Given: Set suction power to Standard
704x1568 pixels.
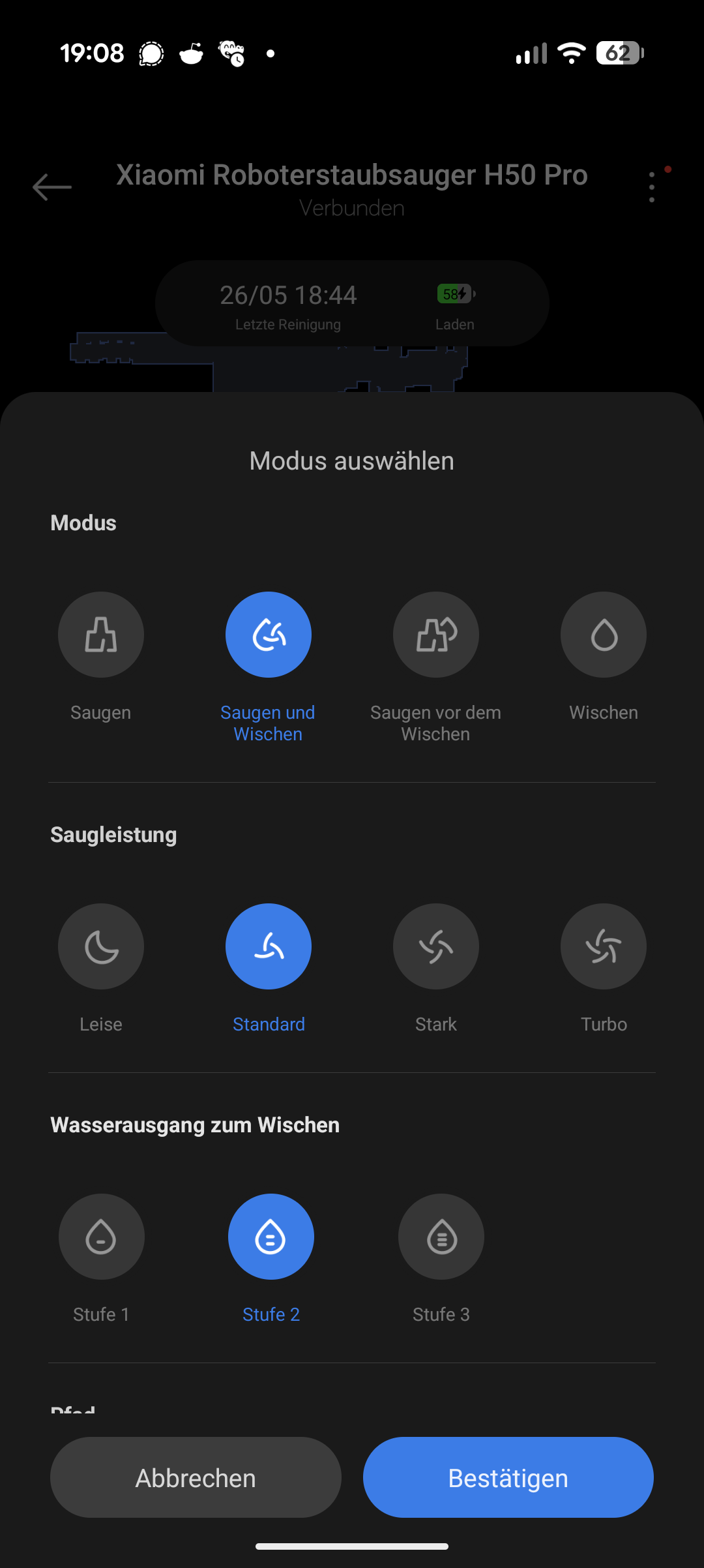Looking at the screenshot, I should tap(269, 946).
